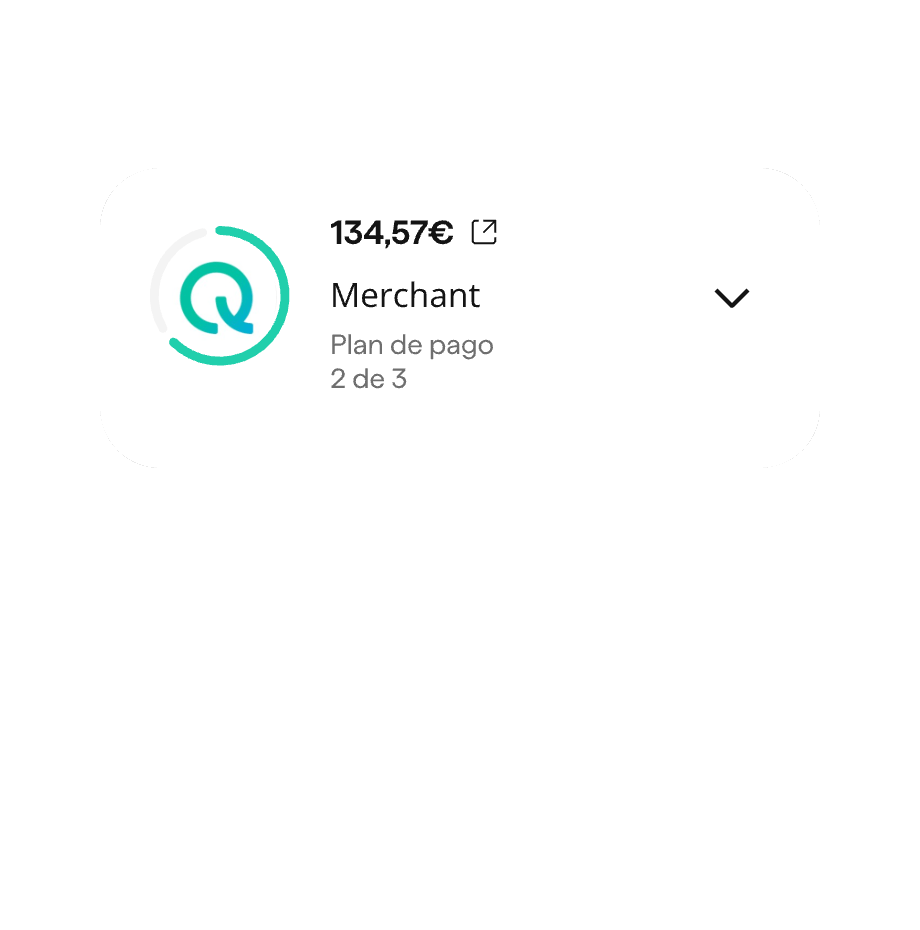Open the external link icon beside 134,57€
This screenshot has width=920, height=930.
484,233
